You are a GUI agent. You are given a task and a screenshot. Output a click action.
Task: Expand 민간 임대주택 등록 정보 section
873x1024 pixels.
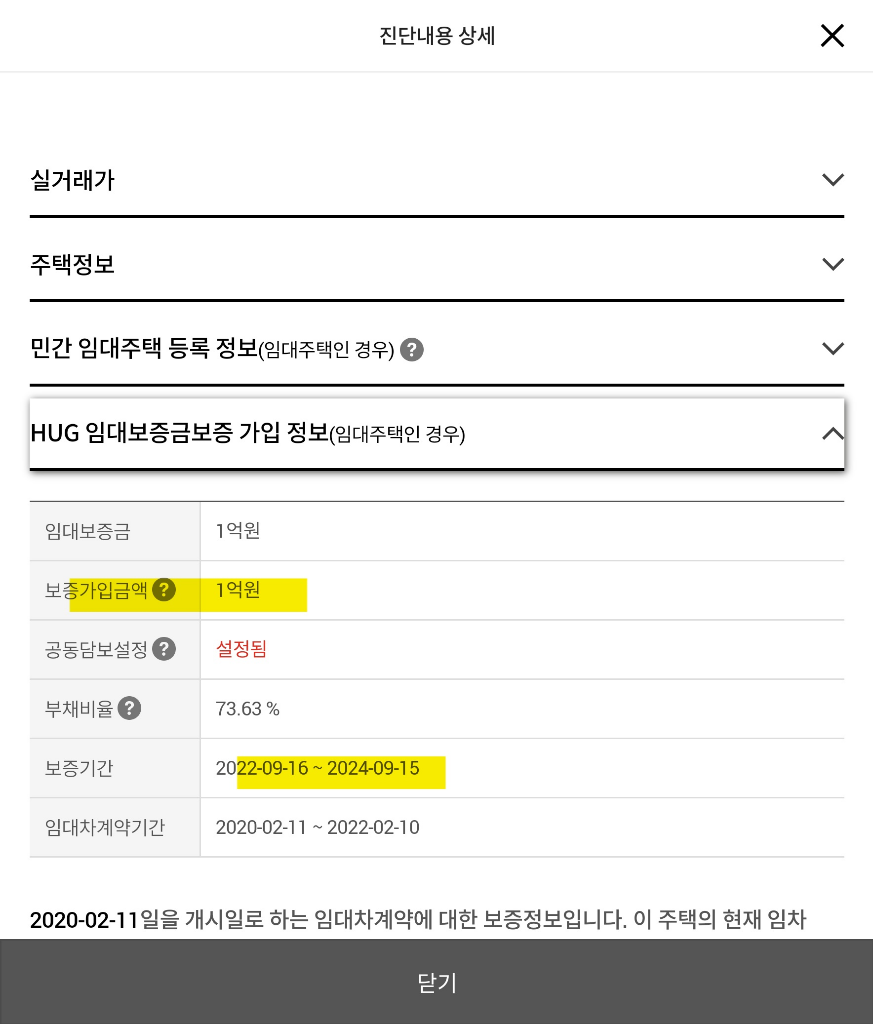(x=832, y=349)
